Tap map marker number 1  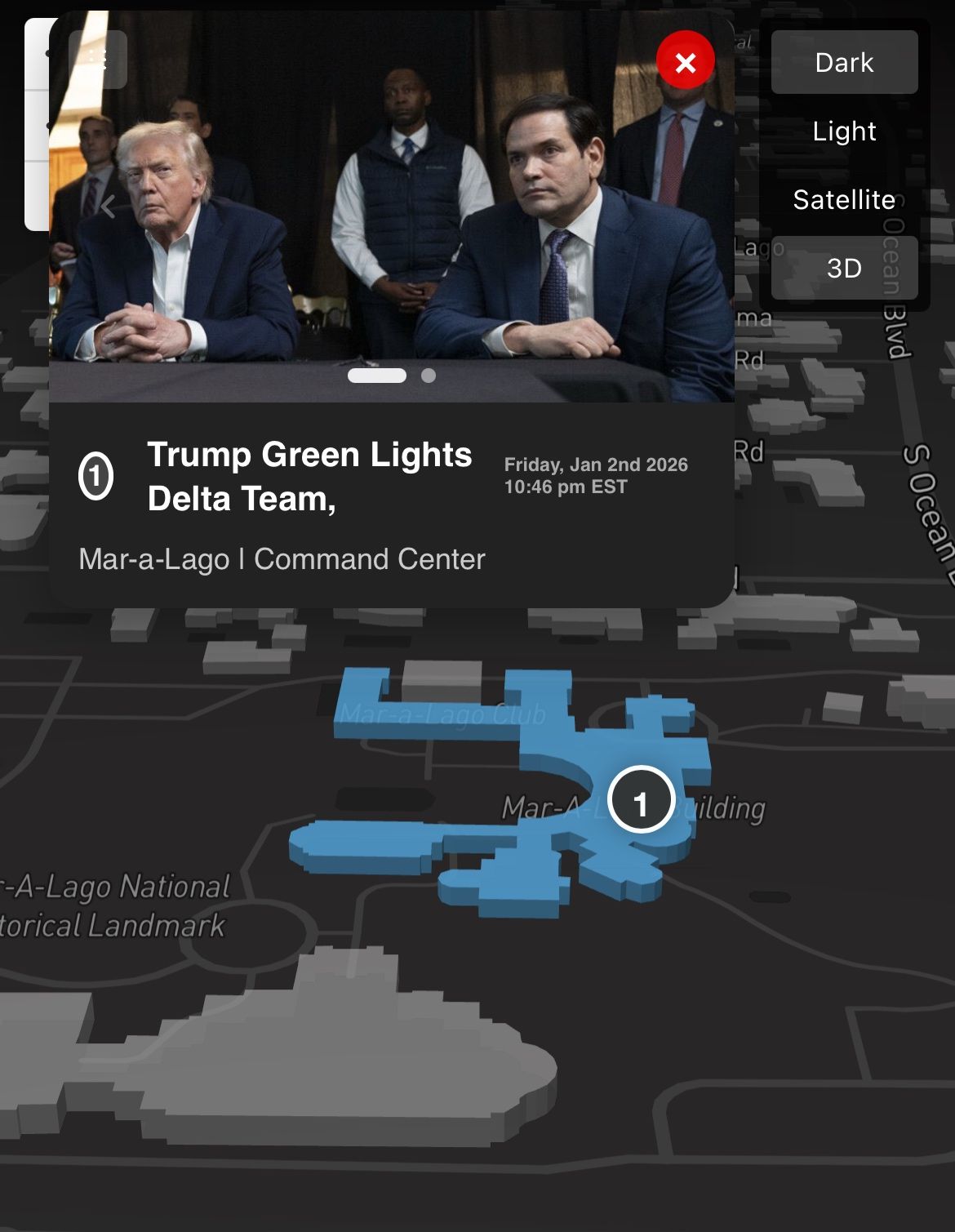click(x=641, y=800)
